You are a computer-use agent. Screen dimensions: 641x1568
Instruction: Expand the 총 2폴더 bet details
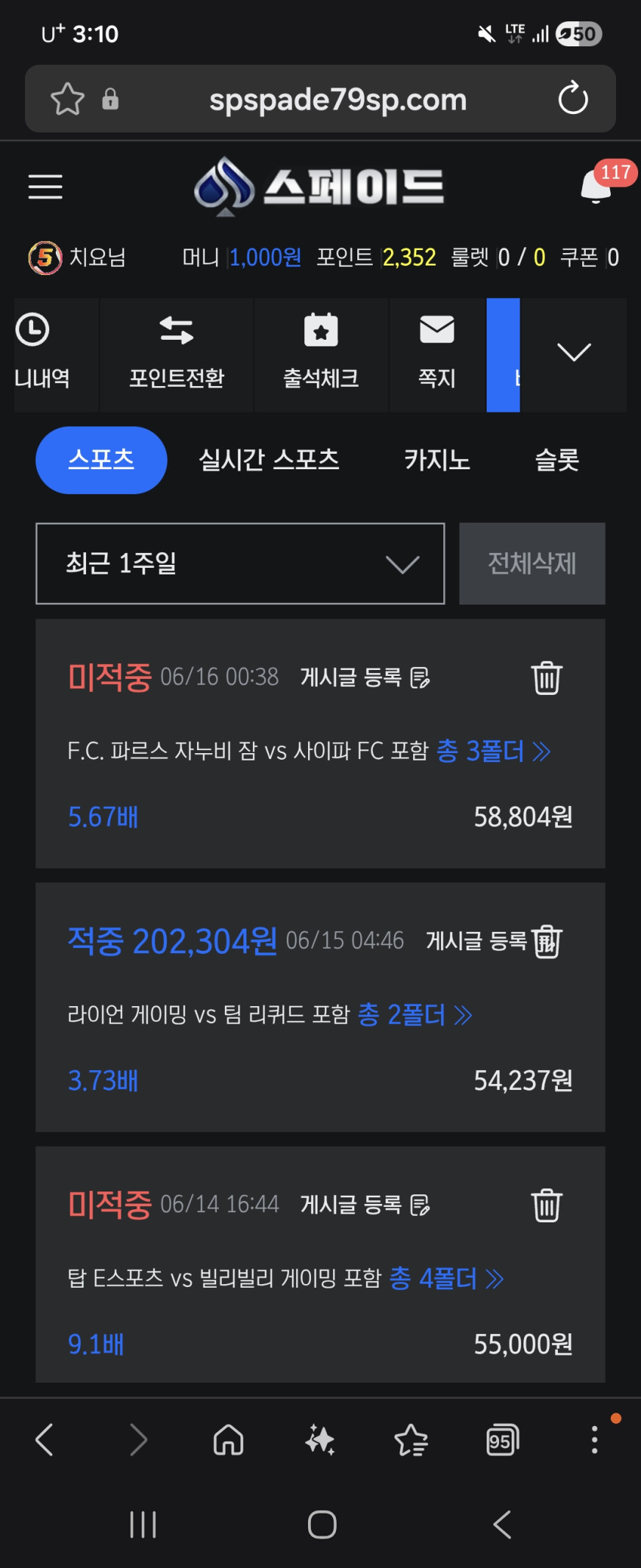point(415,1015)
